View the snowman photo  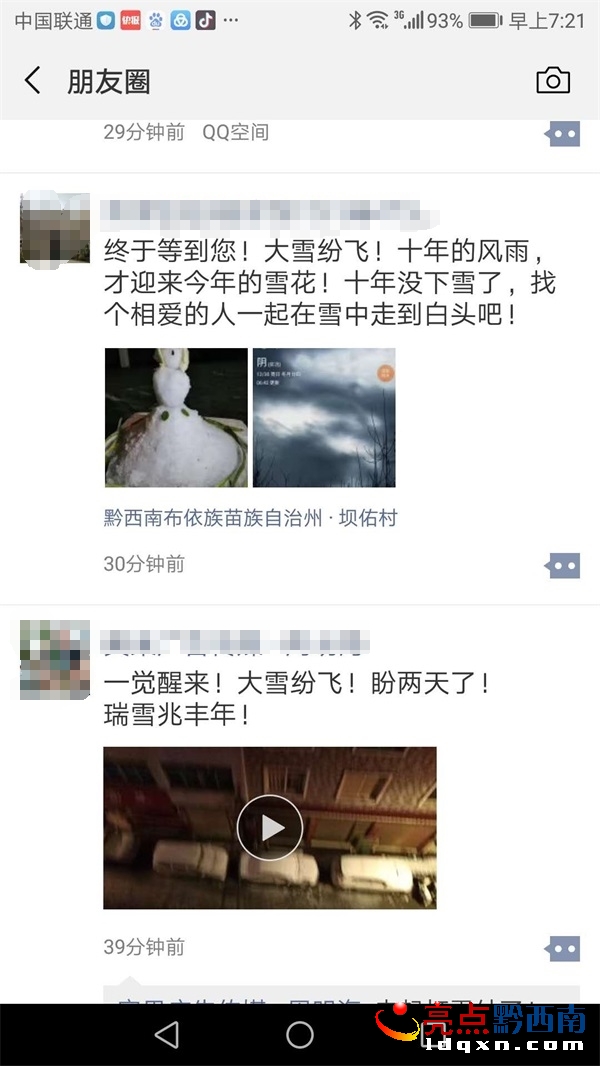(x=175, y=418)
